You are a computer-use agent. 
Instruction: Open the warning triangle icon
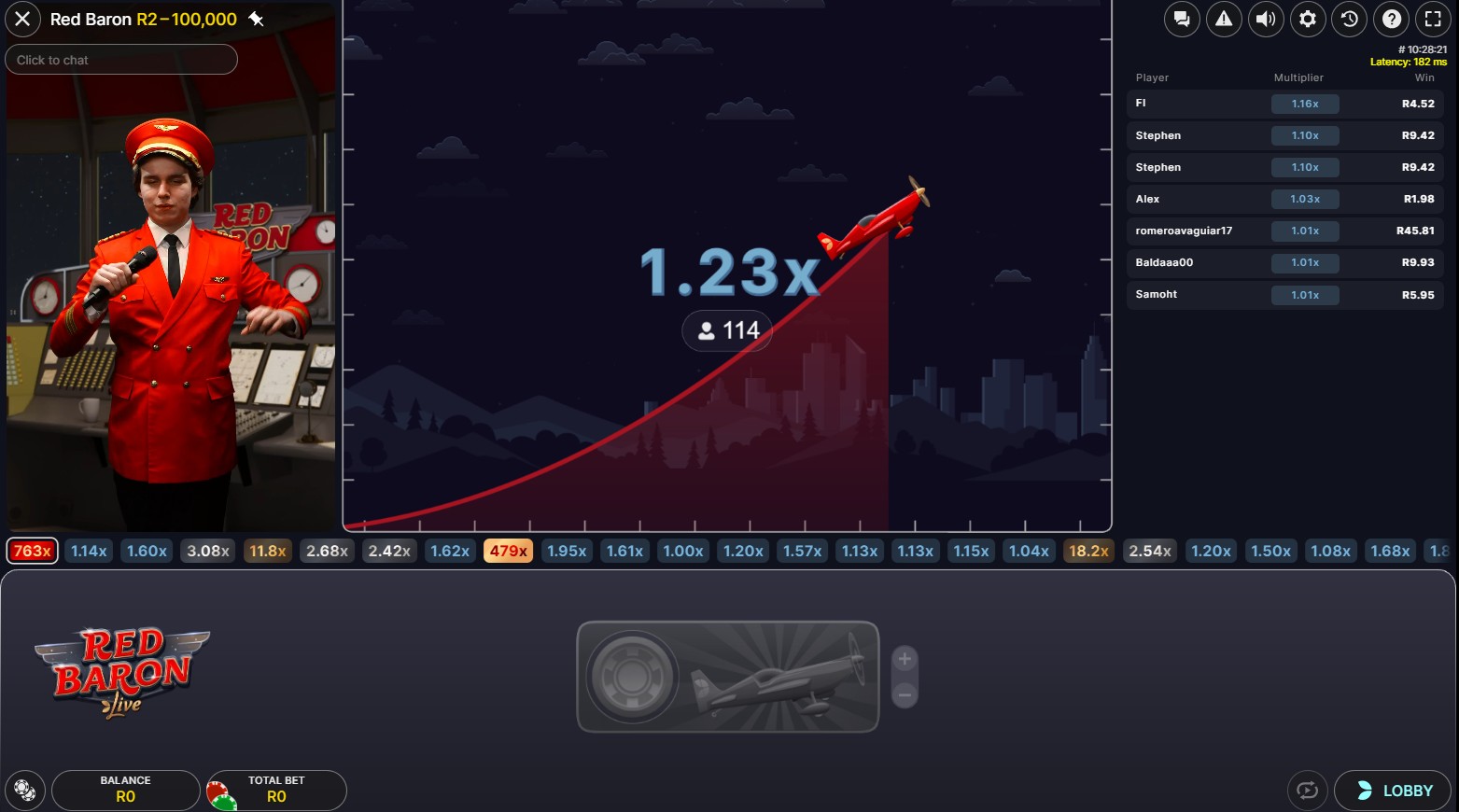click(1224, 19)
